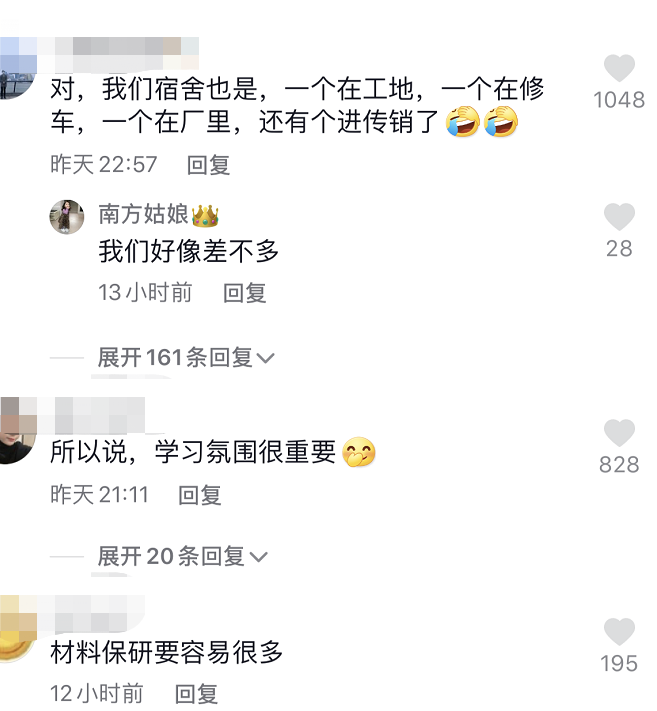Reply to the 昨天 21:11 comment
The height and width of the screenshot is (711, 657).
tap(199, 495)
